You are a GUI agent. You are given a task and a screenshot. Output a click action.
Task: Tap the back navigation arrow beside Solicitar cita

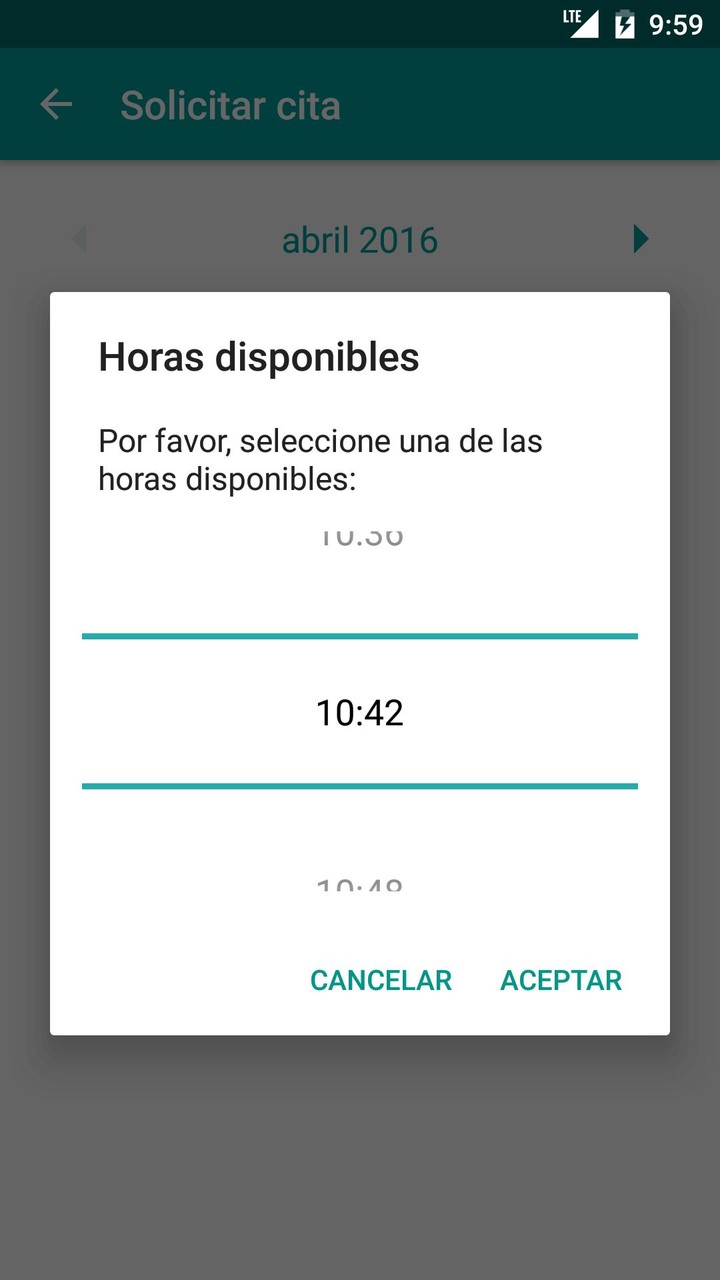coord(56,104)
